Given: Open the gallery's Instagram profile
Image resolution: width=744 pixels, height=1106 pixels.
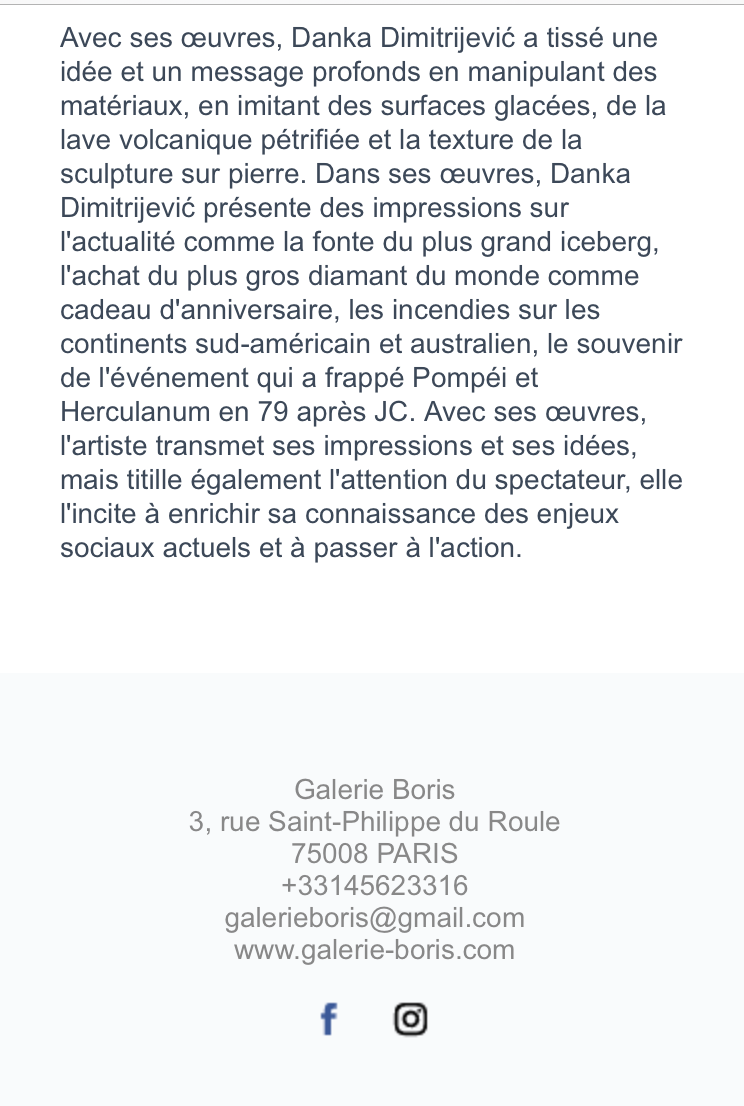Looking at the screenshot, I should tap(411, 1019).
